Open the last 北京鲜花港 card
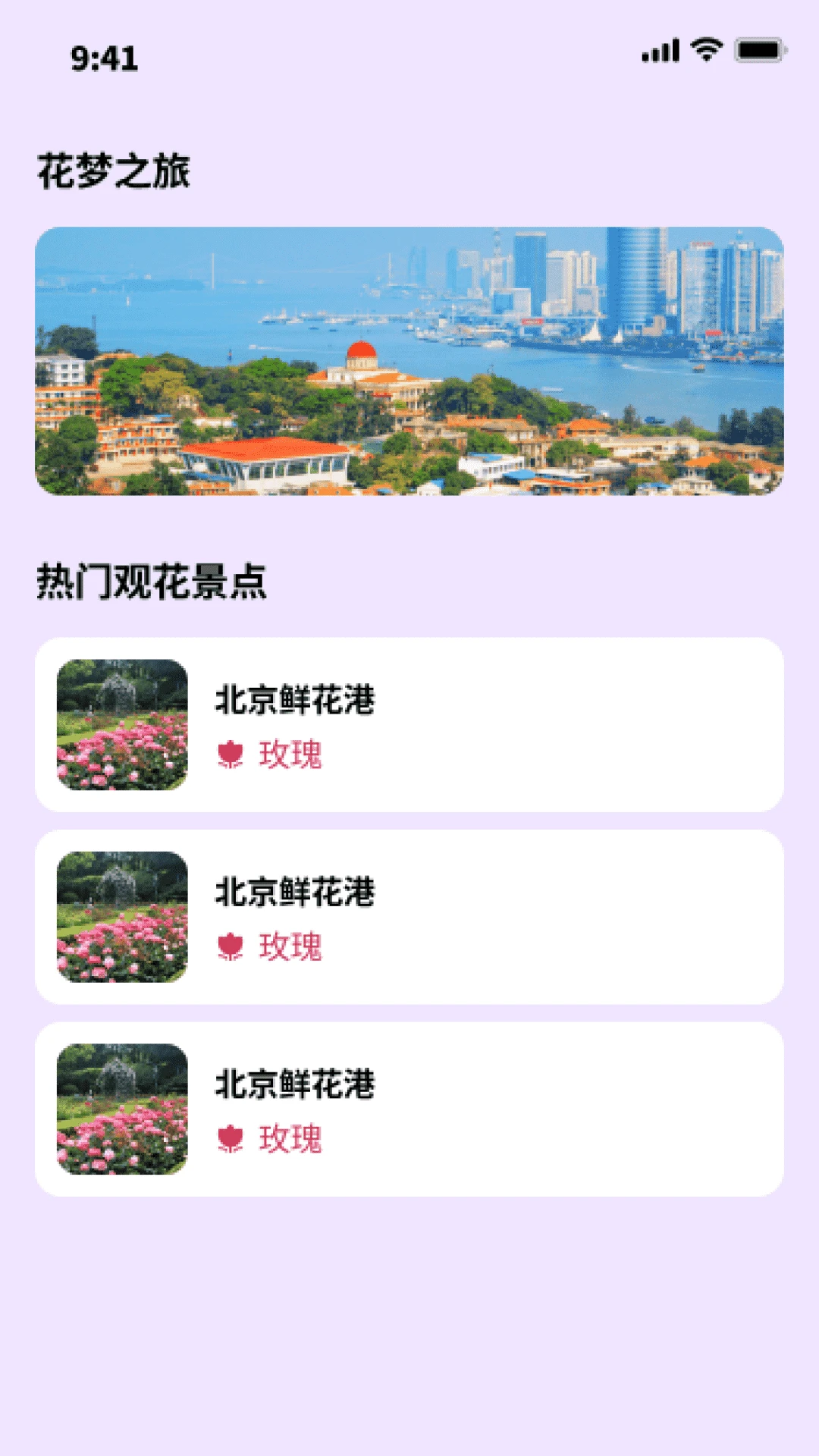The image size is (819, 1456). 409,1109
